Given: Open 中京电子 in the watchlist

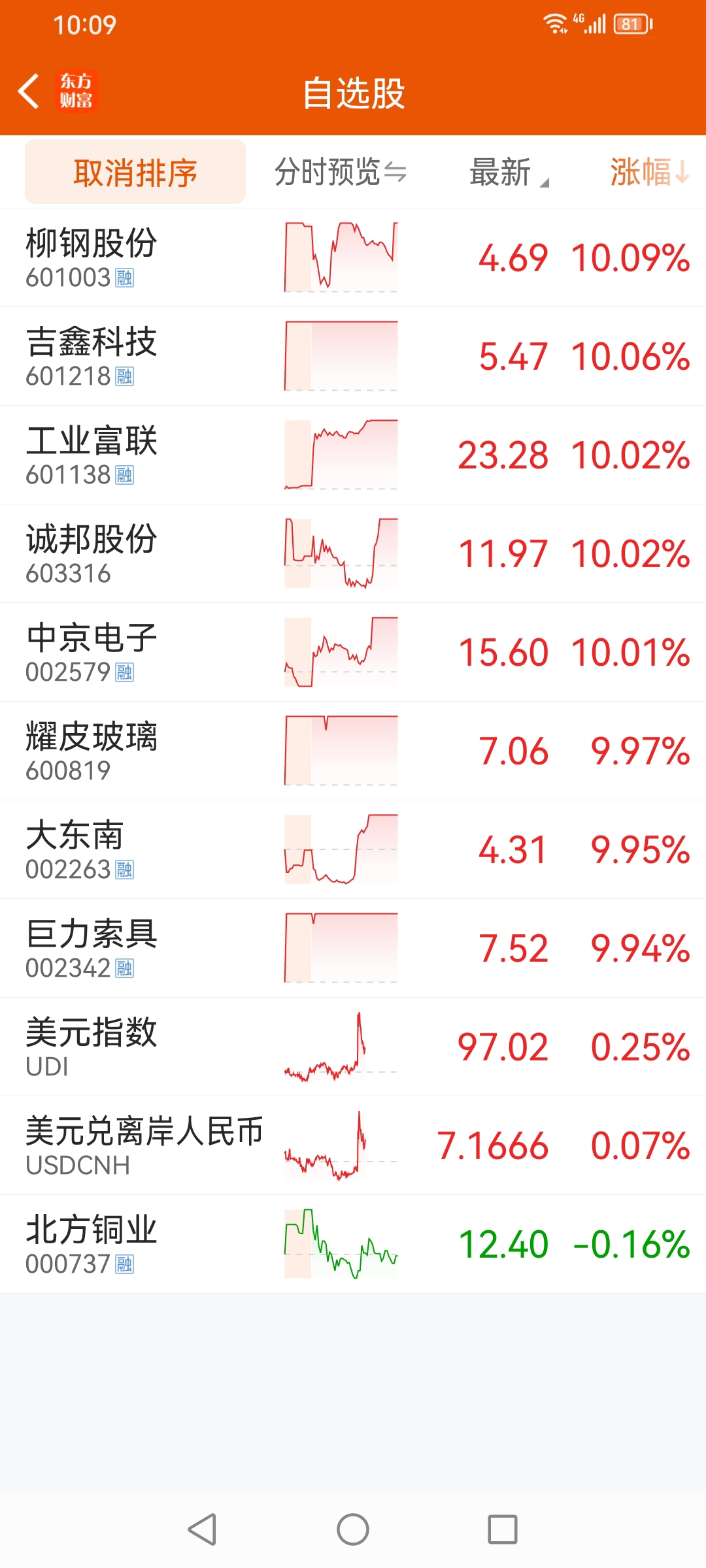Looking at the screenshot, I should 353,652.
